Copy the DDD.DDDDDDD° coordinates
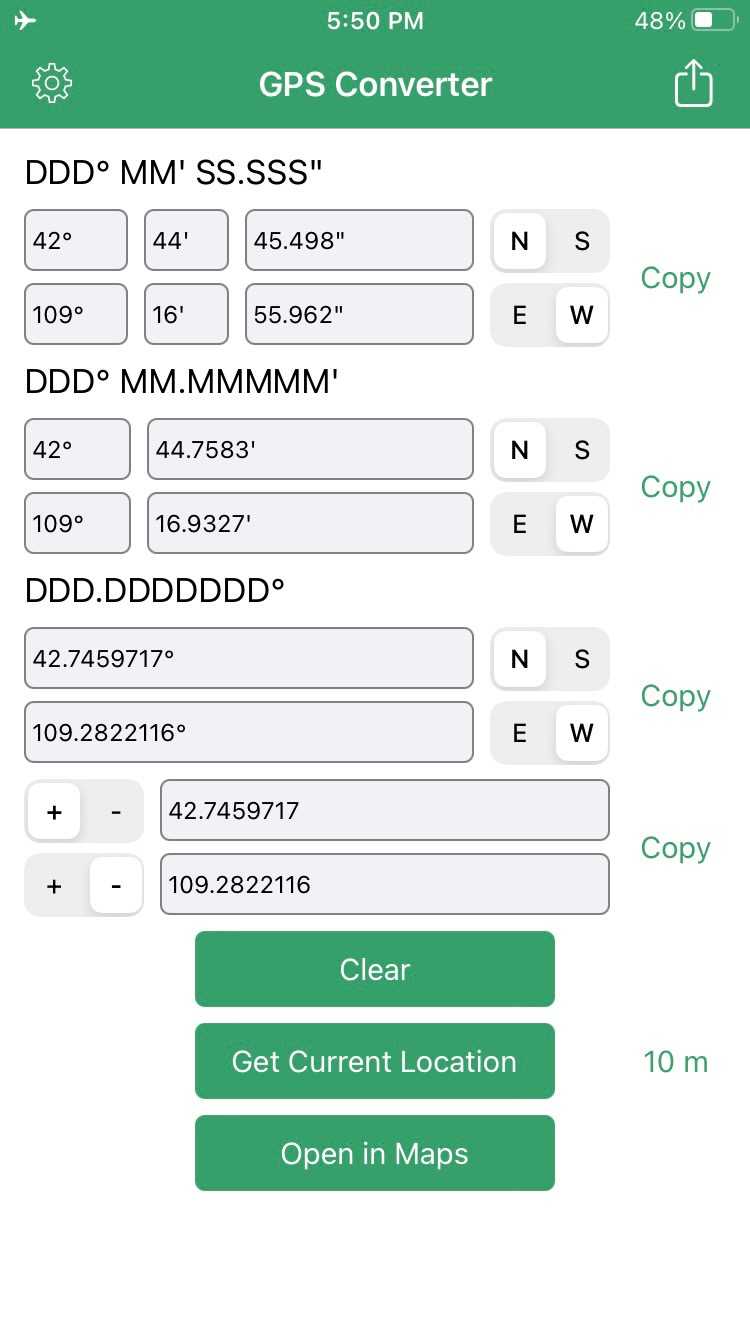750x1334 pixels. point(676,696)
